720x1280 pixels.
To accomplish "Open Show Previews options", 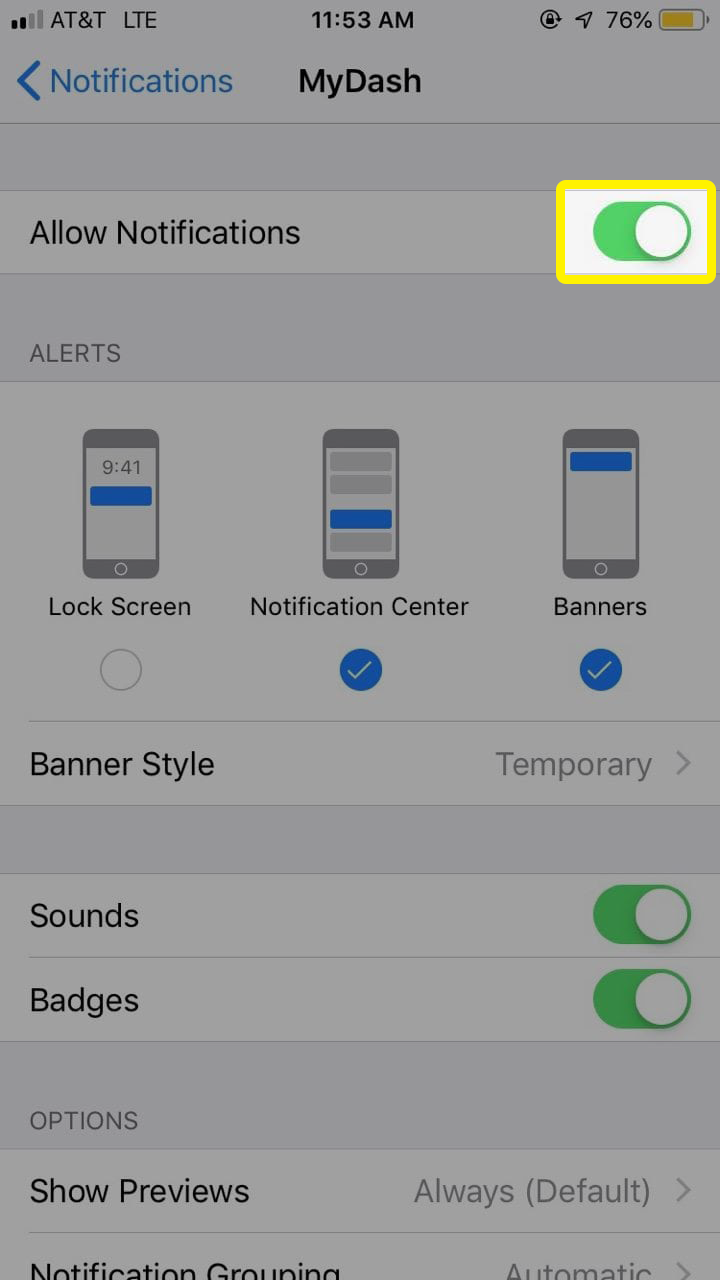I will [x=360, y=1191].
